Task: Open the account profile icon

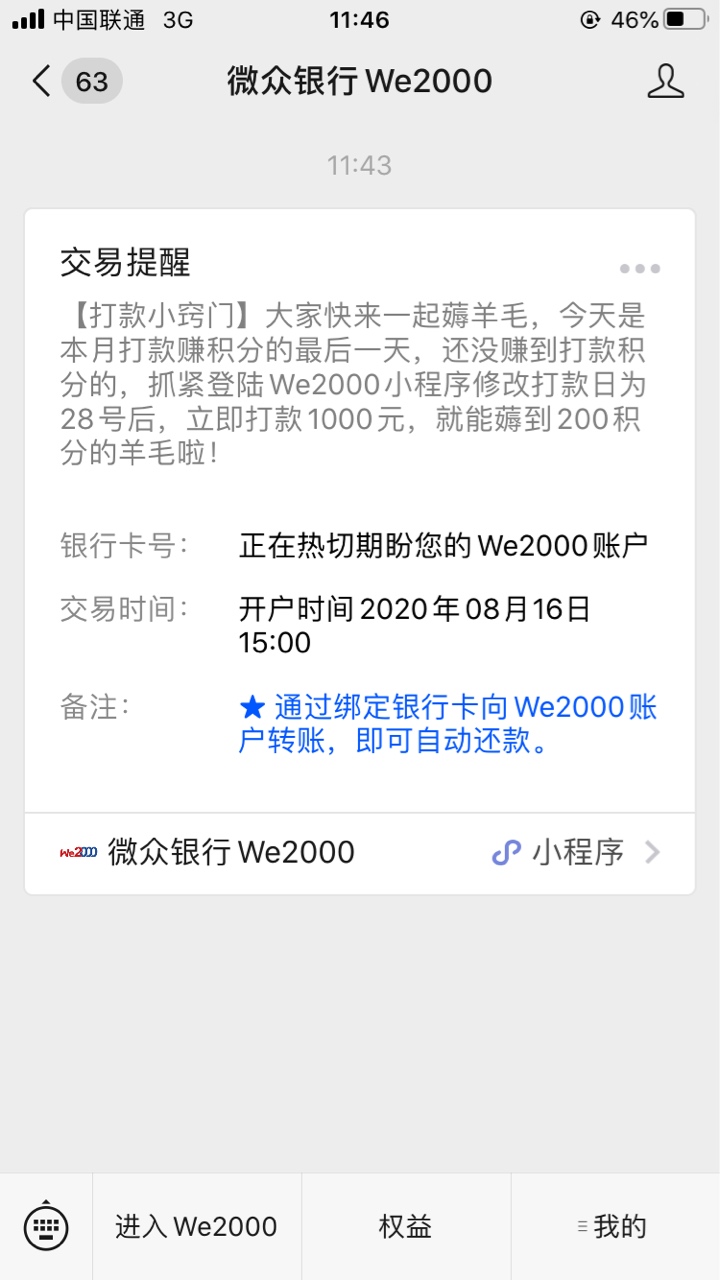Action: tap(666, 81)
